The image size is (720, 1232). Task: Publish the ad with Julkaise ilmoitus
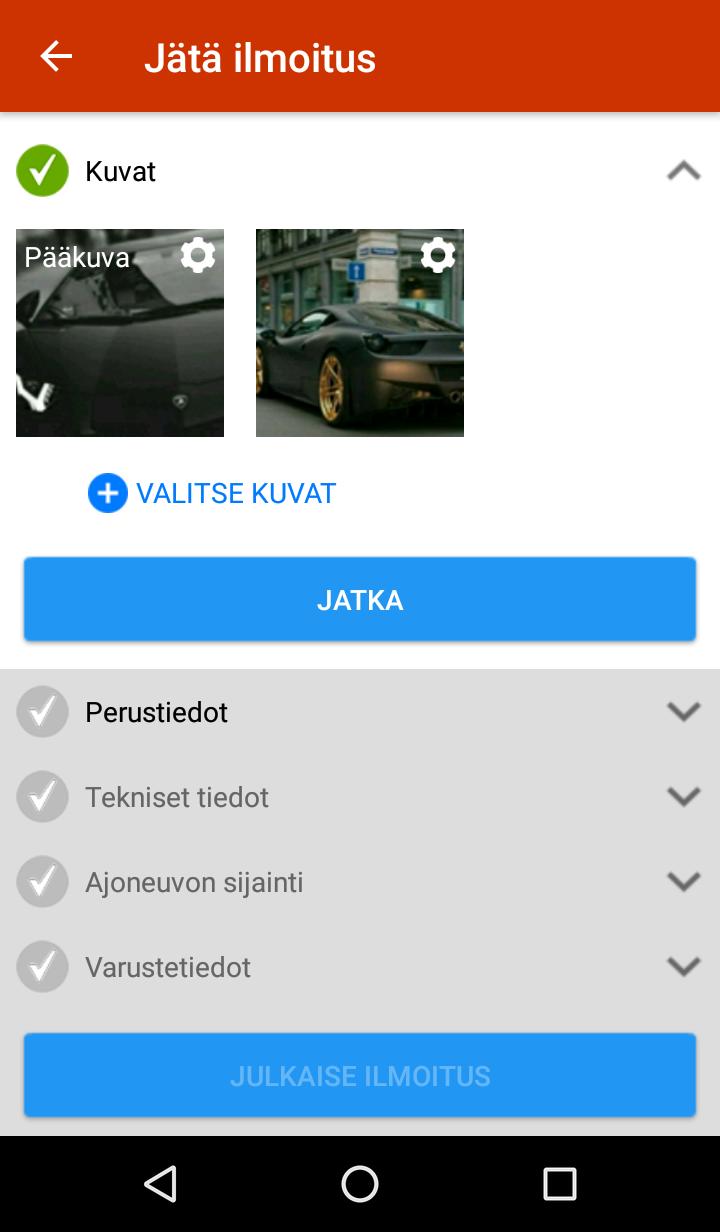point(360,1076)
